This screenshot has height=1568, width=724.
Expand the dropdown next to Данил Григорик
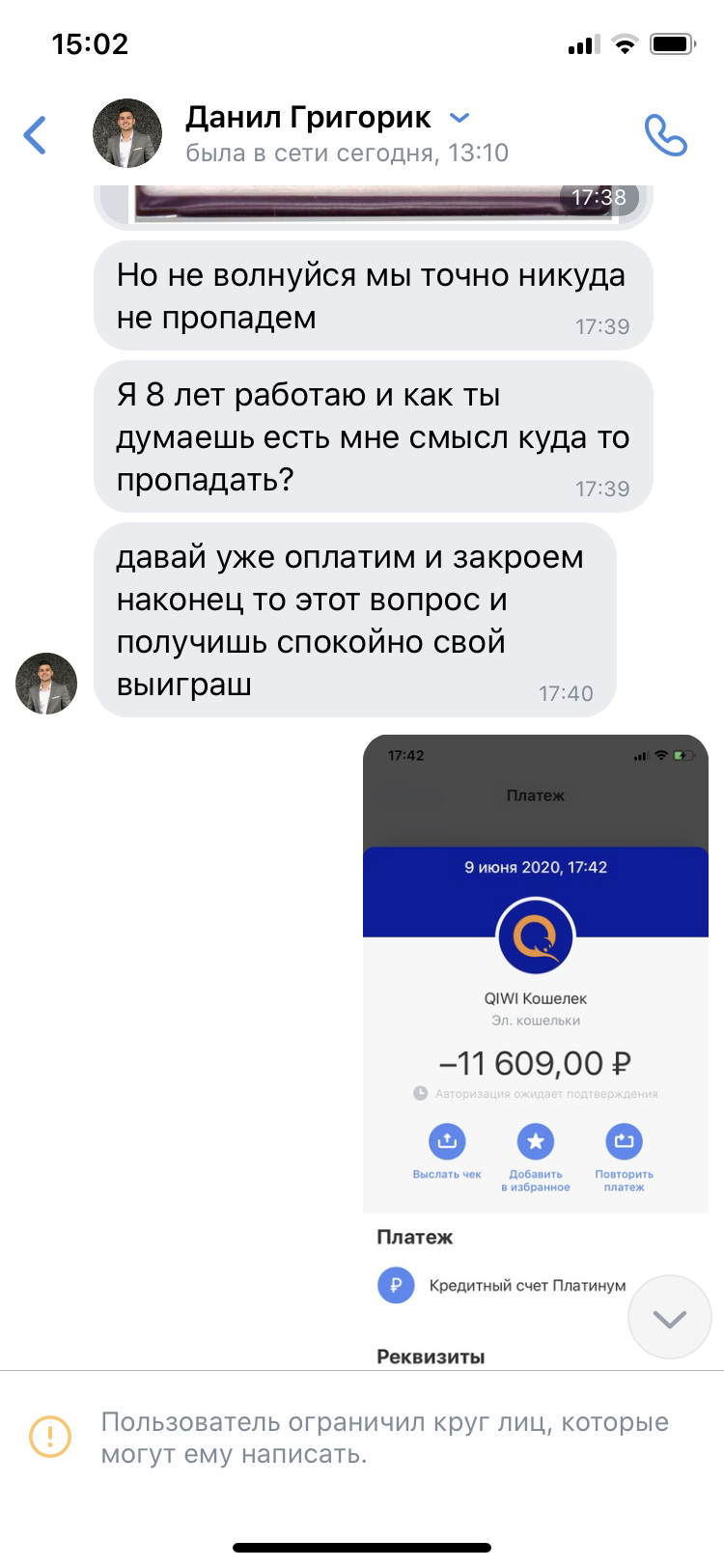(459, 118)
